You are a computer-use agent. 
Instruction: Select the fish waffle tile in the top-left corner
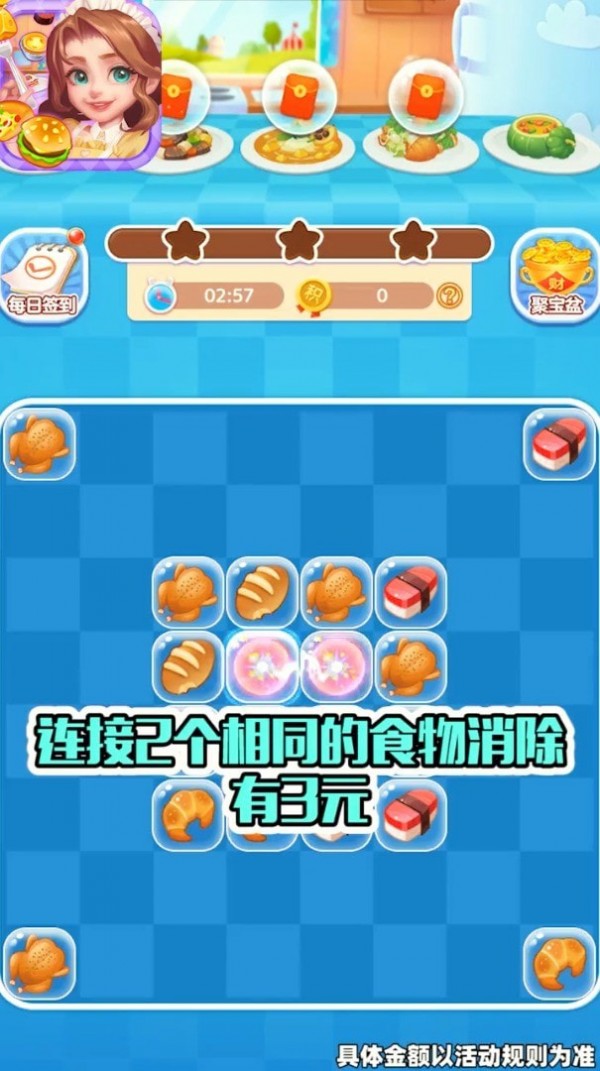tap(40, 444)
